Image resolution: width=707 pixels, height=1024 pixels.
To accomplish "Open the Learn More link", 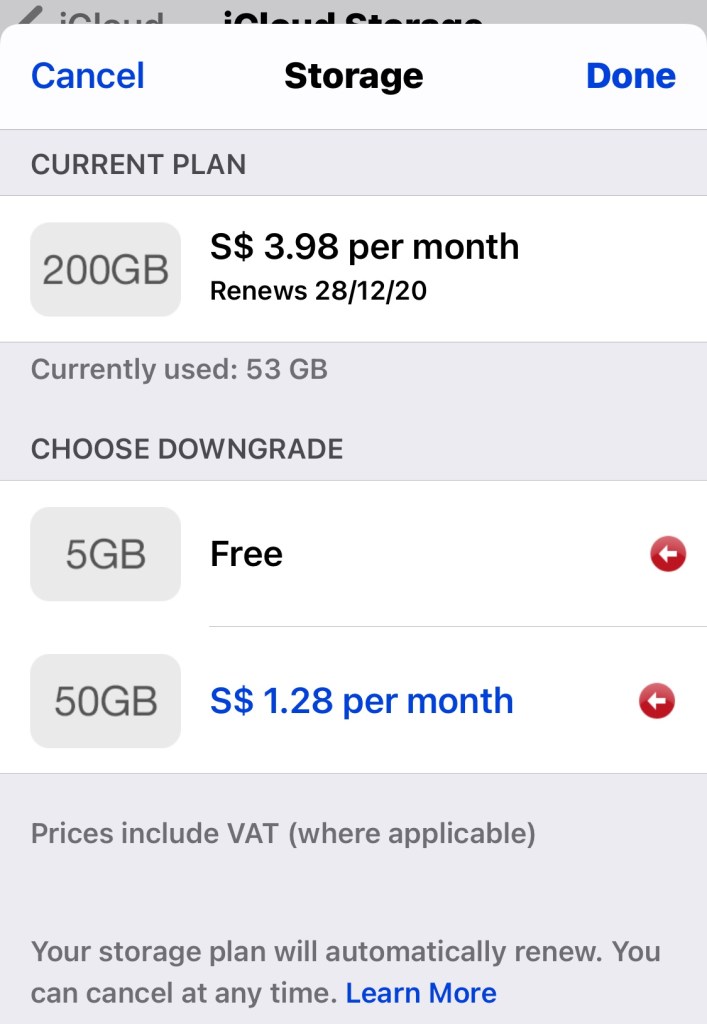I will point(421,993).
